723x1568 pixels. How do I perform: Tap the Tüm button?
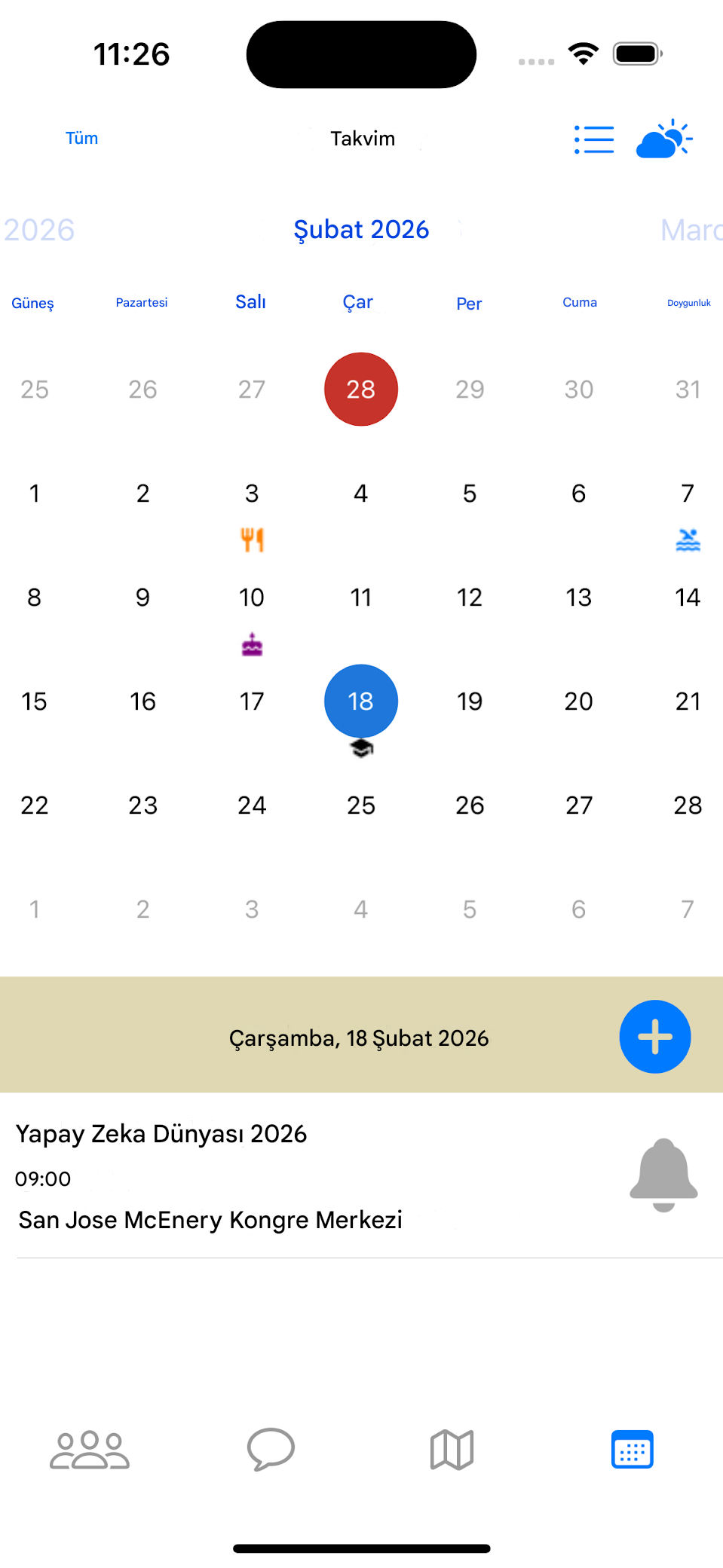click(81, 139)
